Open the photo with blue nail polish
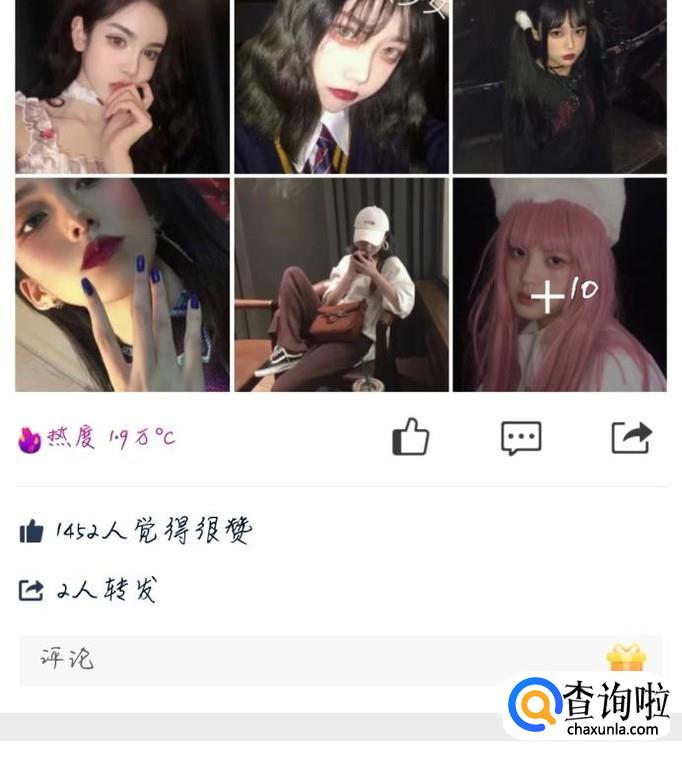 click(x=122, y=285)
